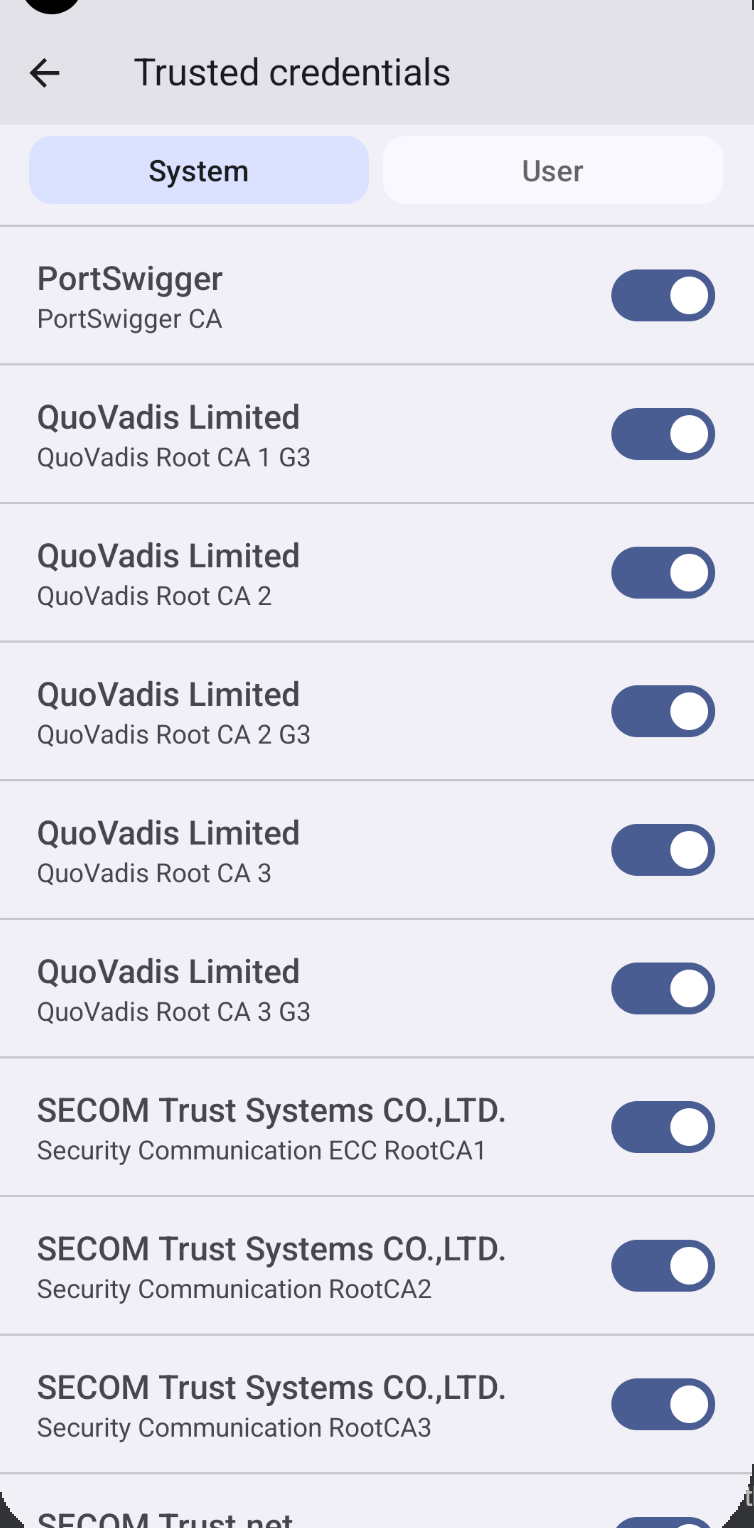This screenshot has width=754, height=1528.
Task: Disable Security Communication RootCA2 switch
Action: pos(662,1266)
